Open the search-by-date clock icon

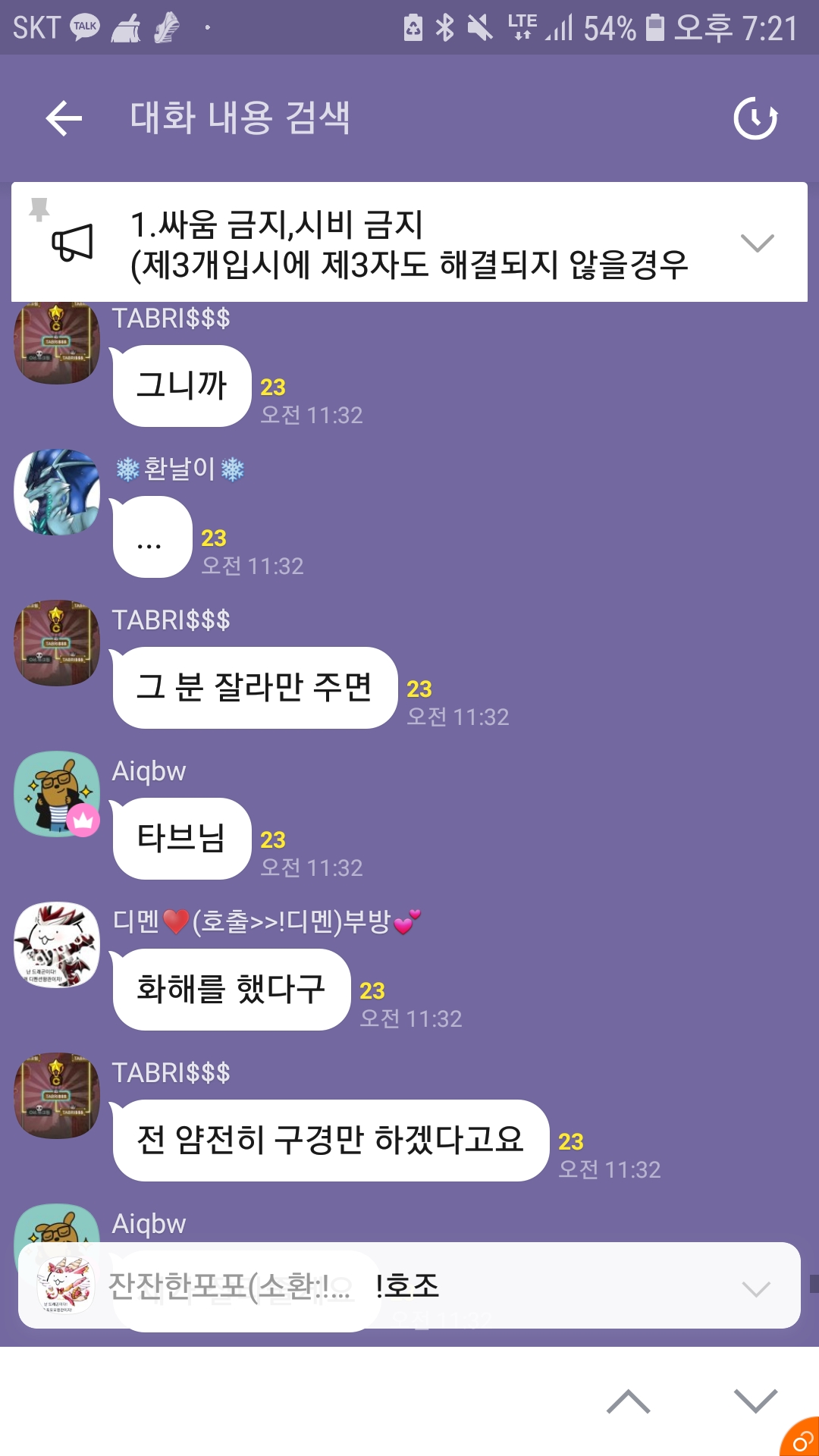pos(755,118)
